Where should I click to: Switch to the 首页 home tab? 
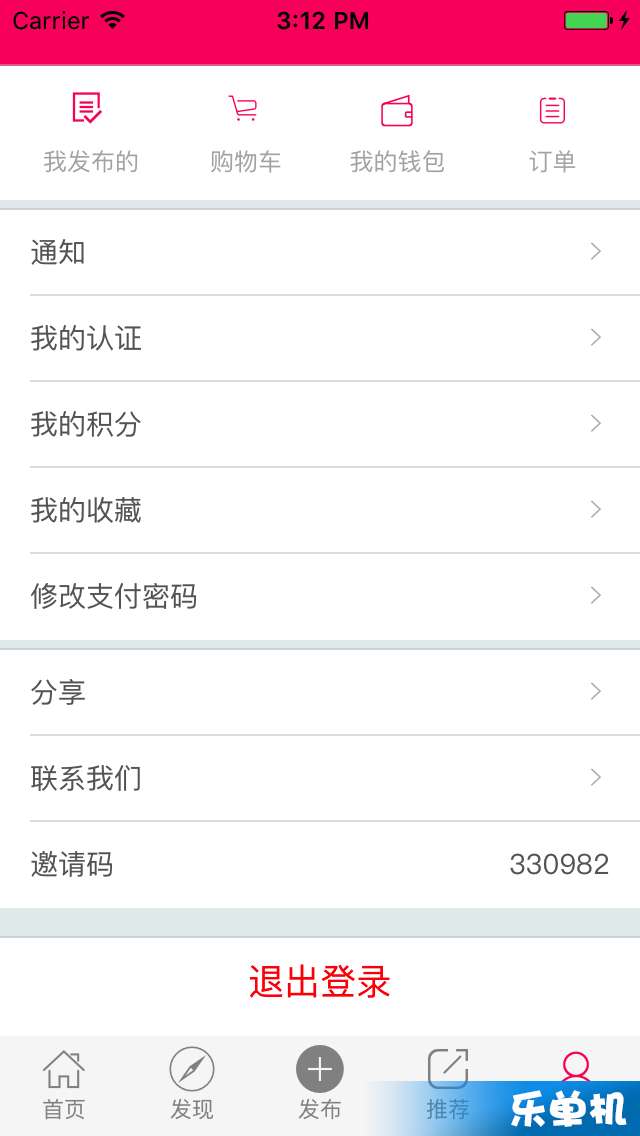(64, 1085)
